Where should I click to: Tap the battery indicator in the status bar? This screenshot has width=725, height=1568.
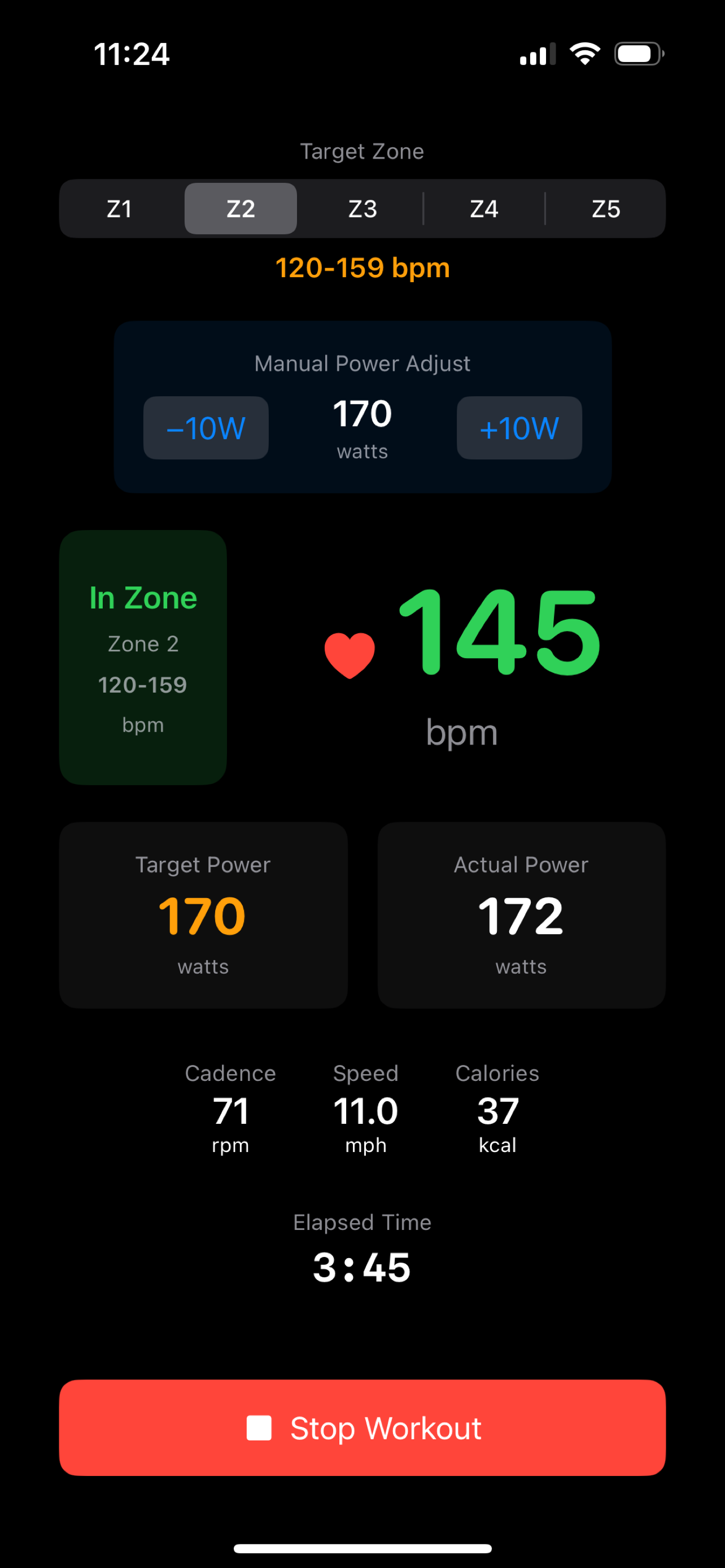click(x=637, y=54)
